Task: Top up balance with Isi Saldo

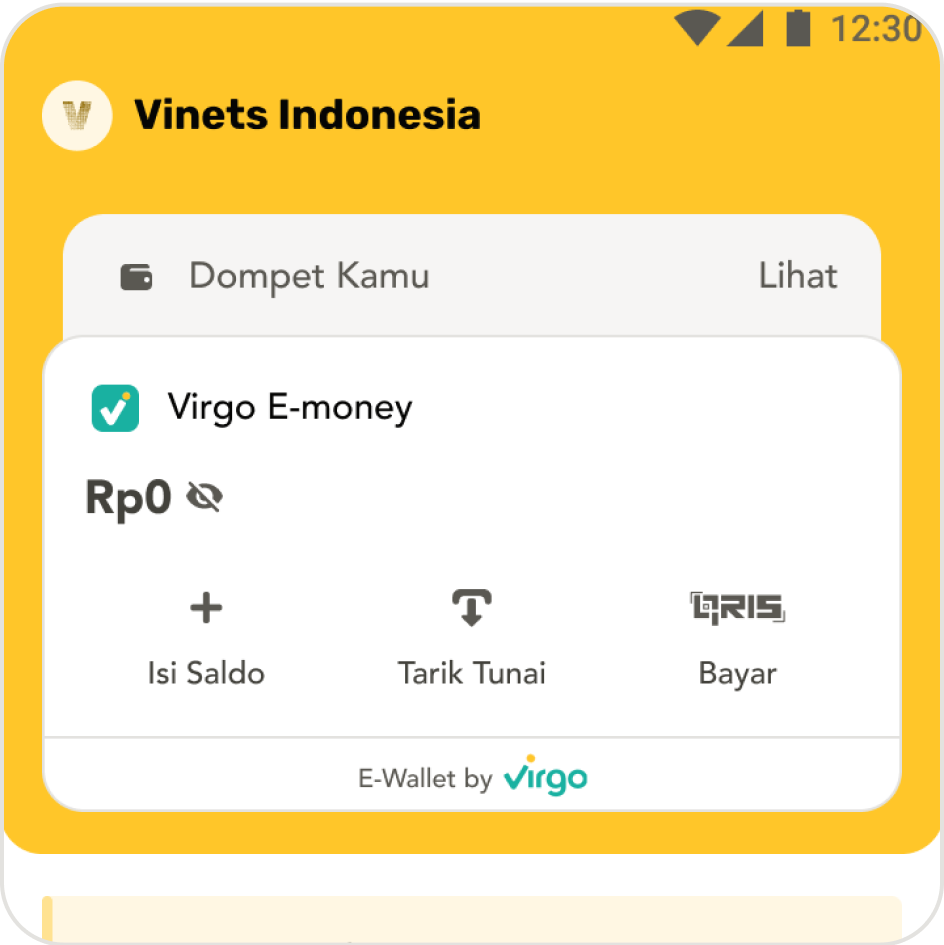Action: 206,636
